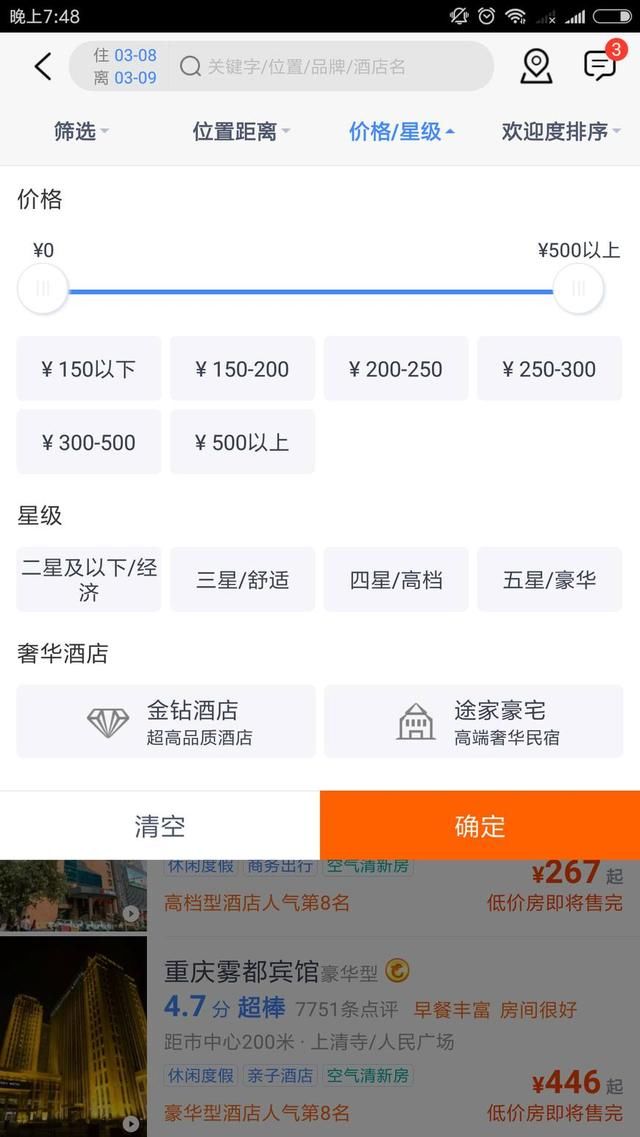Select the 五星/豪华 star rating
The image size is (640, 1137).
549,579
